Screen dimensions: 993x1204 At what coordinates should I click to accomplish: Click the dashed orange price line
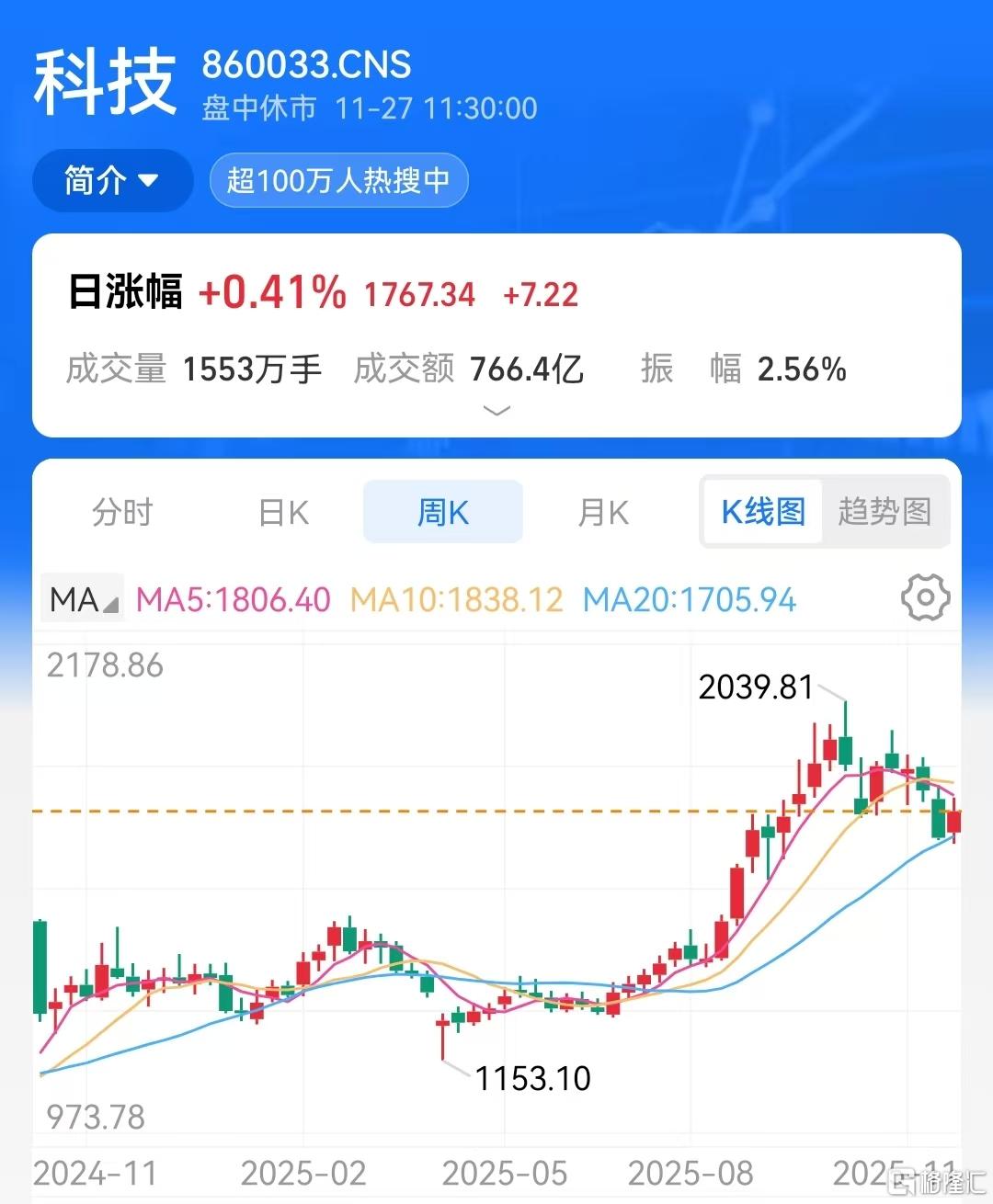(x=368, y=812)
